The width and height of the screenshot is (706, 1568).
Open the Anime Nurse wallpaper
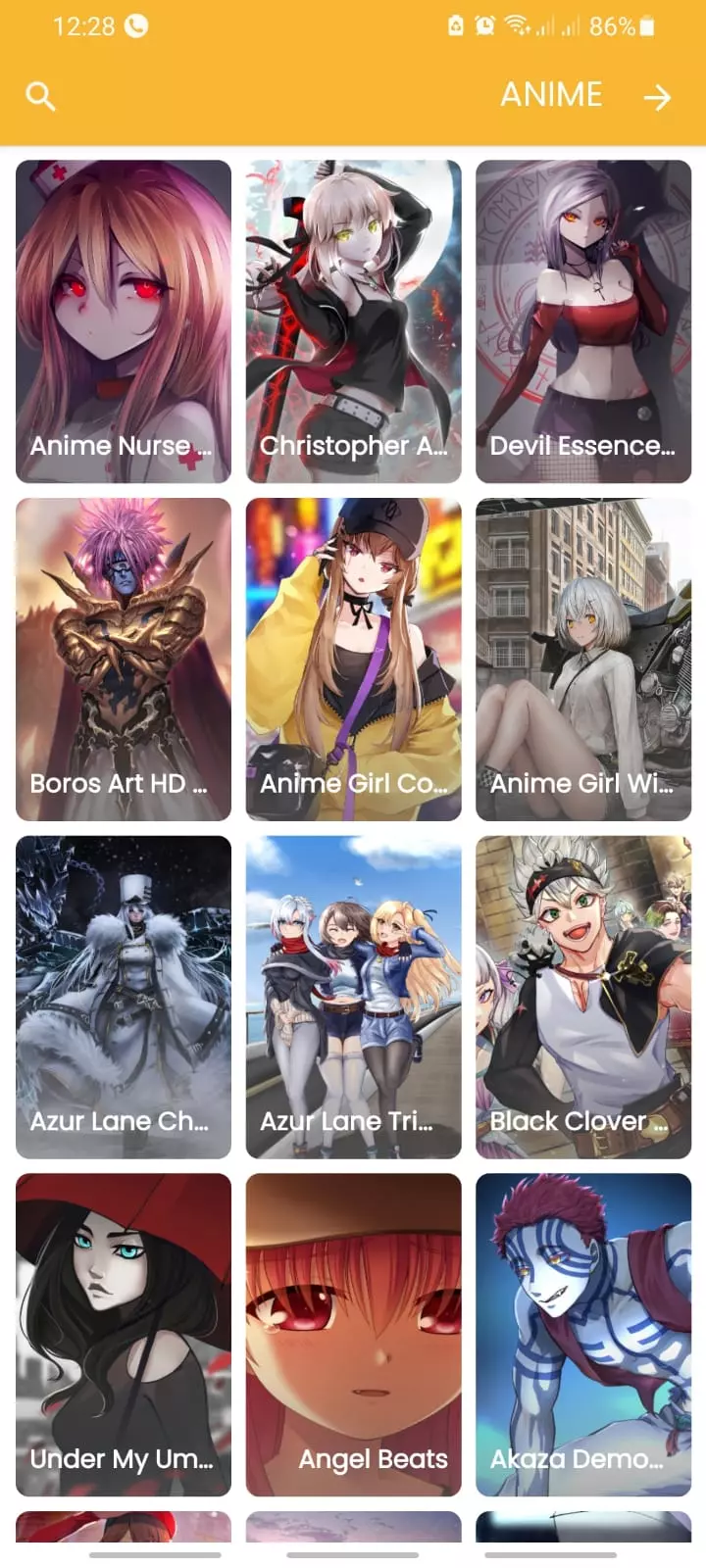(x=124, y=321)
